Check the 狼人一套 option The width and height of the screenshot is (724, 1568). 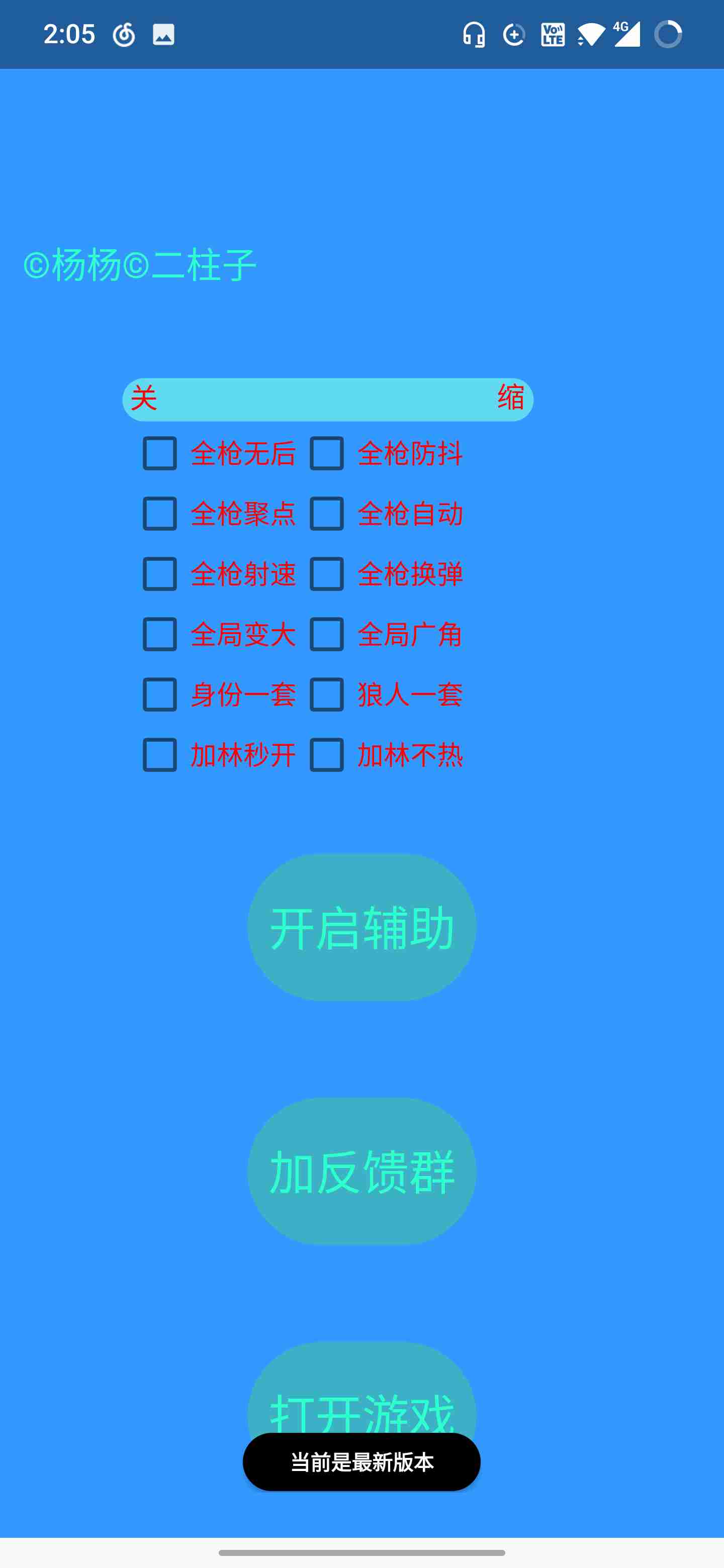click(x=327, y=695)
